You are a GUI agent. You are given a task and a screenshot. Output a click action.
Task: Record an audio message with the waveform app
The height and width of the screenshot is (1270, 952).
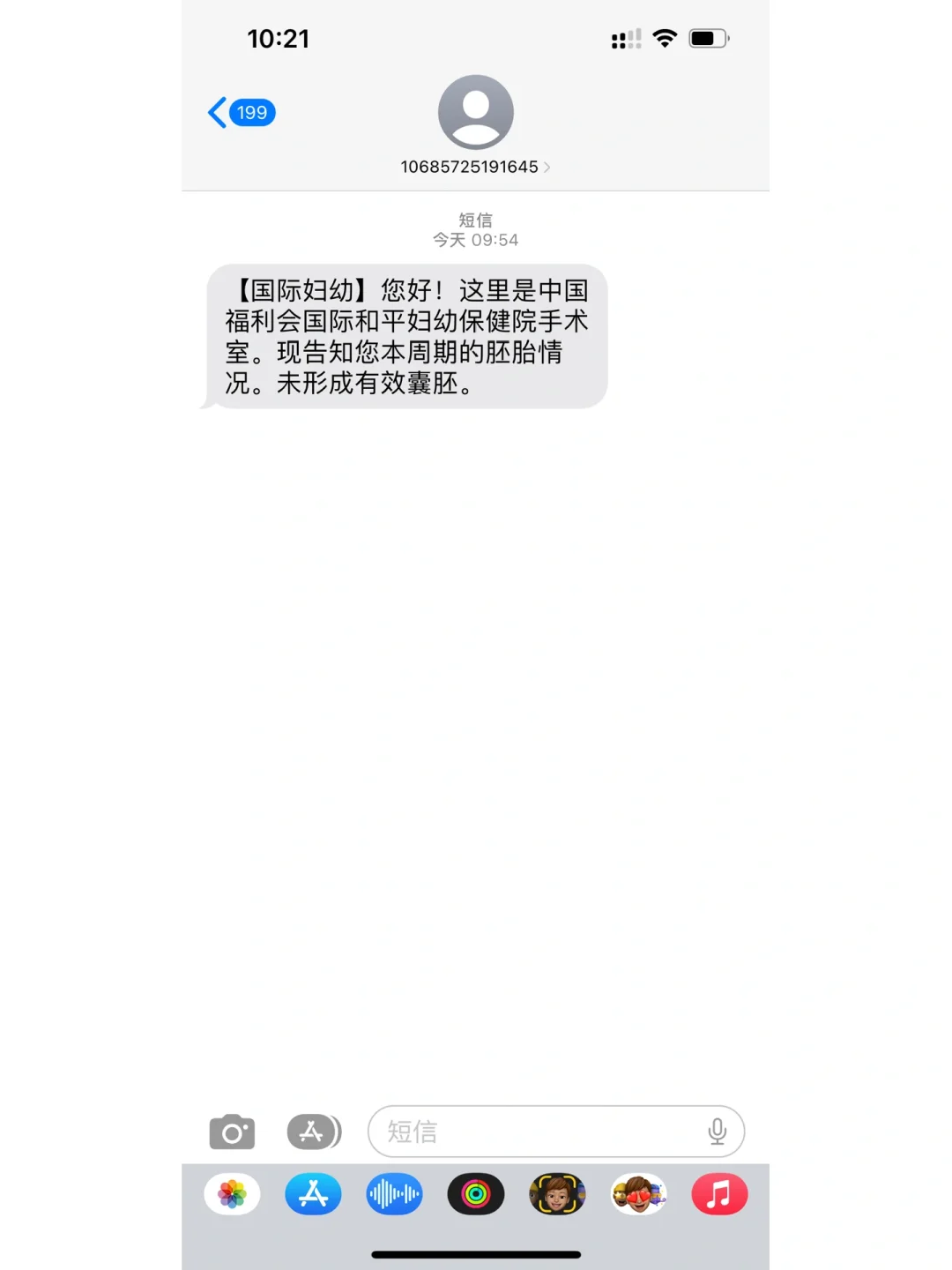pos(394,1195)
